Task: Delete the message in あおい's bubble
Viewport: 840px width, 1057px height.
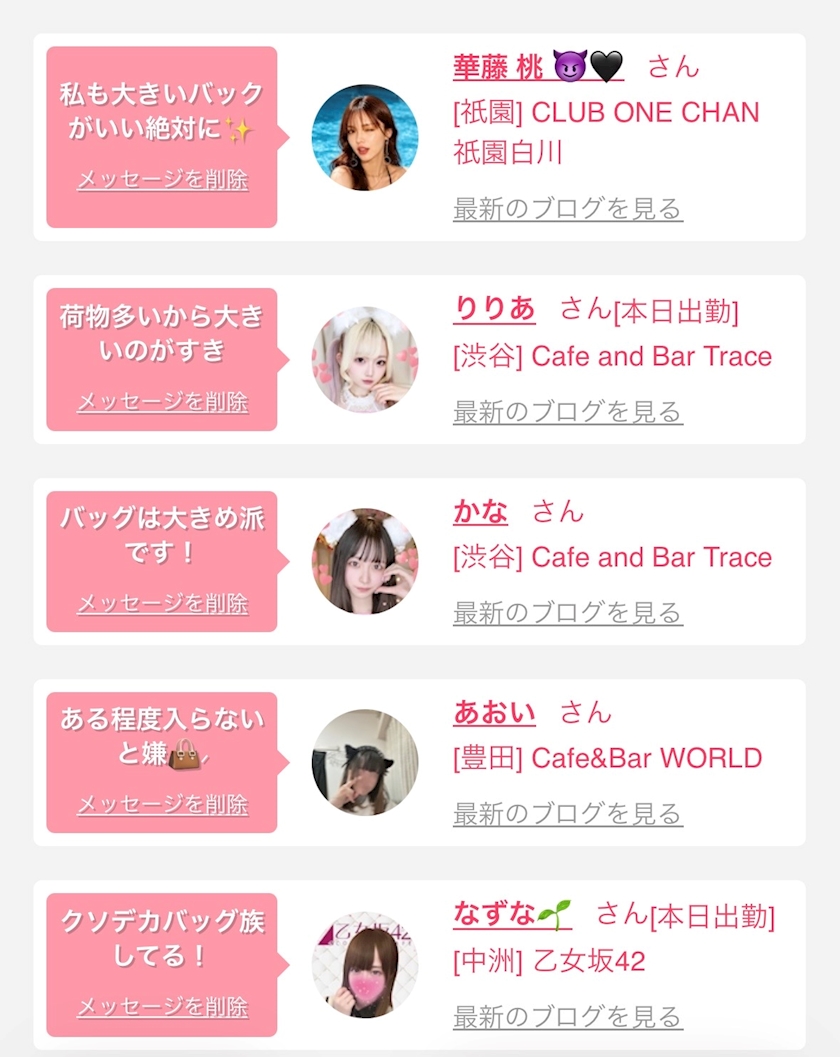Action: click(x=162, y=804)
